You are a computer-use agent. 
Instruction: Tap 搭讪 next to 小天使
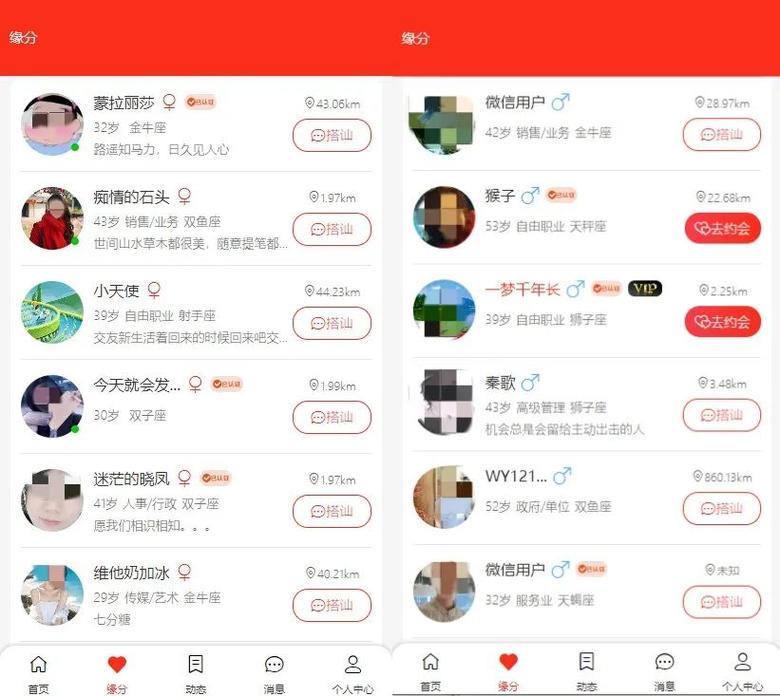(x=331, y=323)
